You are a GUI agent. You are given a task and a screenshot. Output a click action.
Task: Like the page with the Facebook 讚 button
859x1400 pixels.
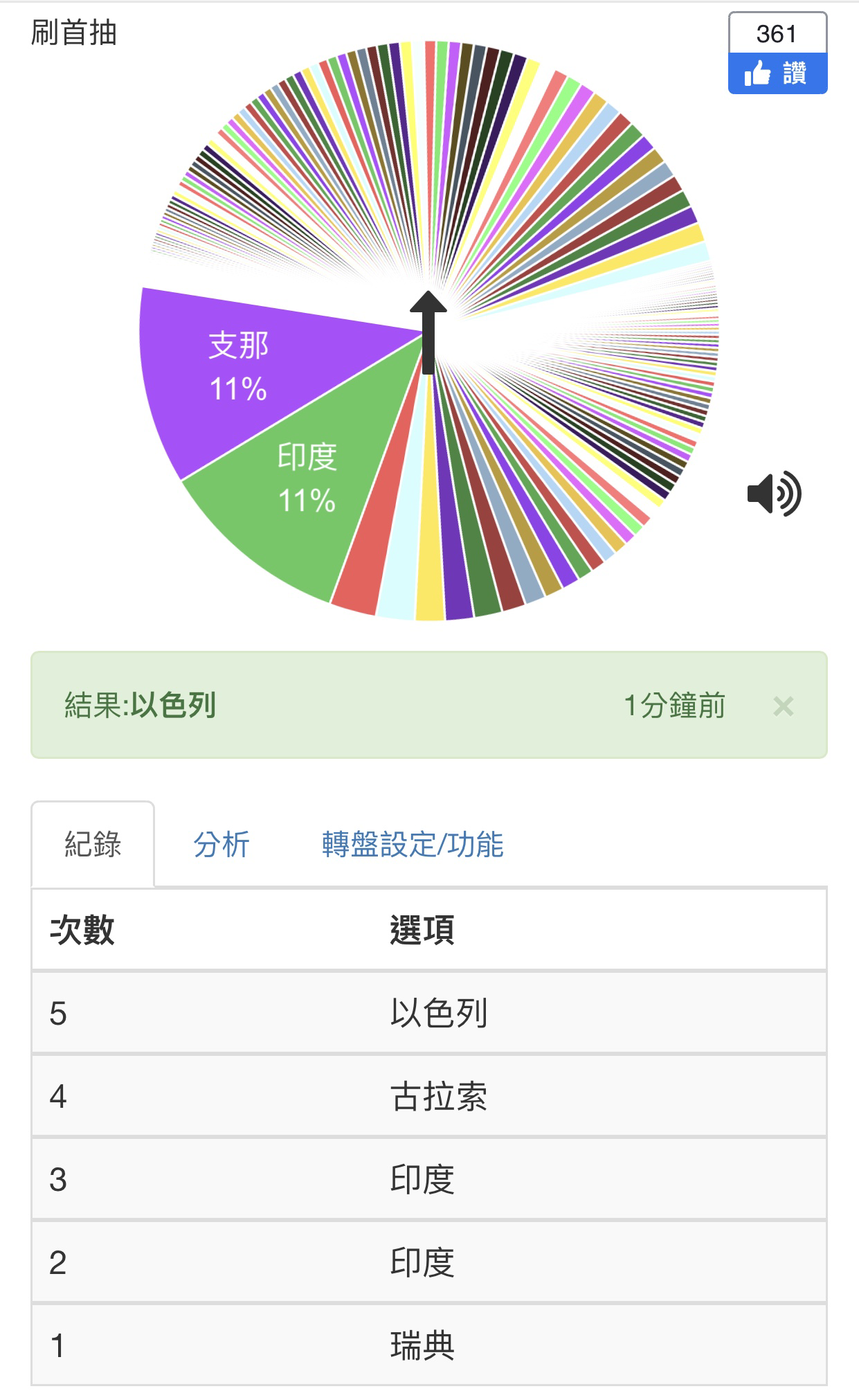777,73
